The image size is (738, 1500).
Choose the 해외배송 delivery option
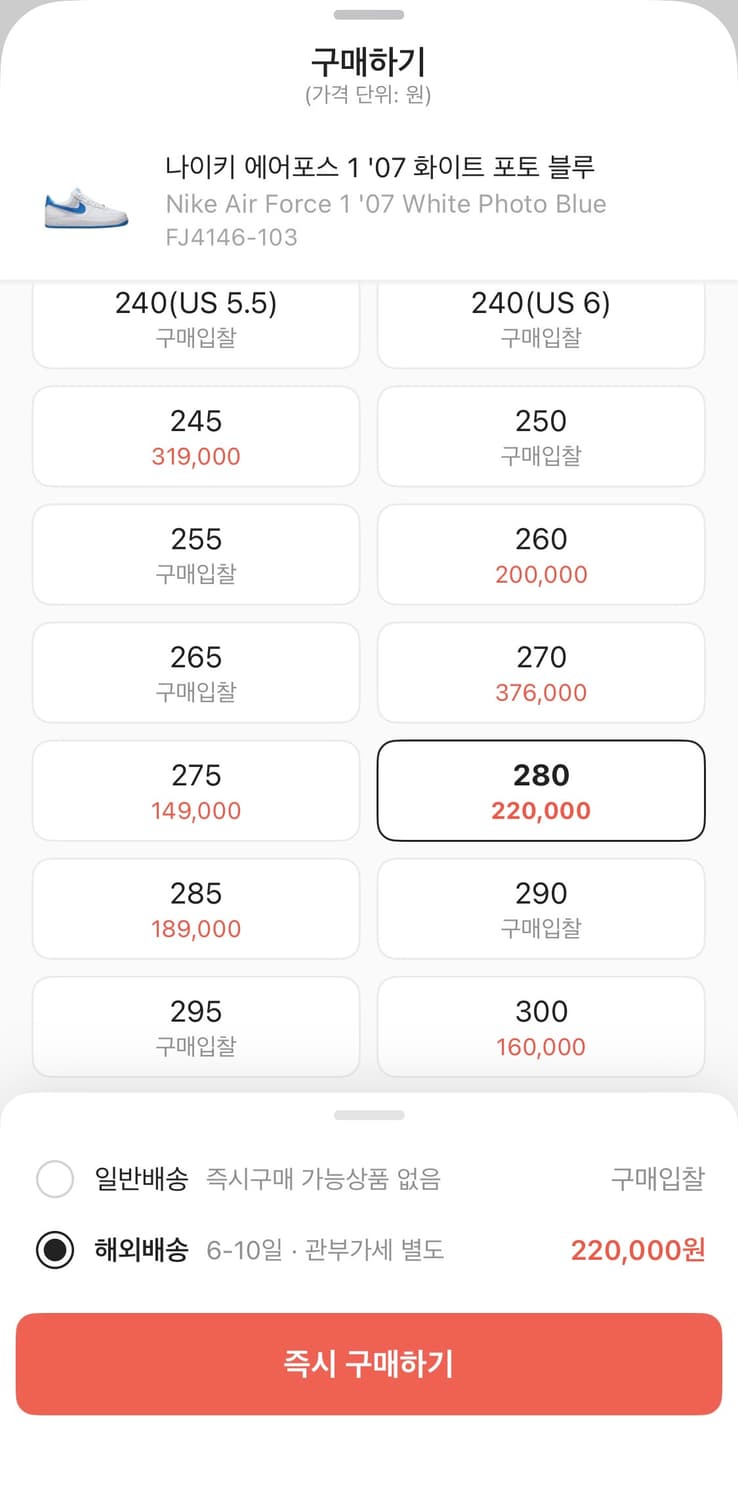point(56,1250)
